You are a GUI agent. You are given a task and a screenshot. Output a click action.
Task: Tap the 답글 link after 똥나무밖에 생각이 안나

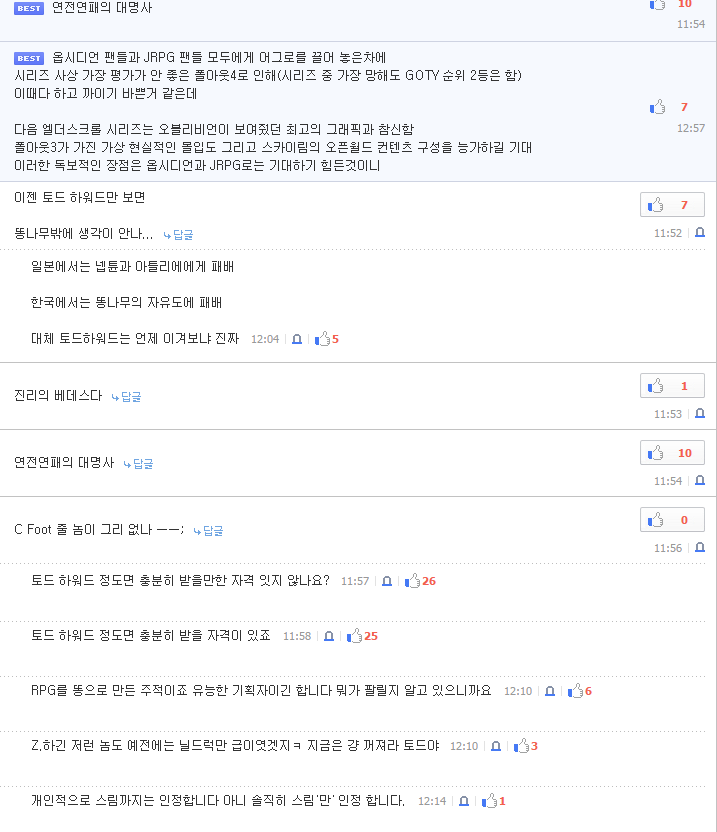point(178,234)
